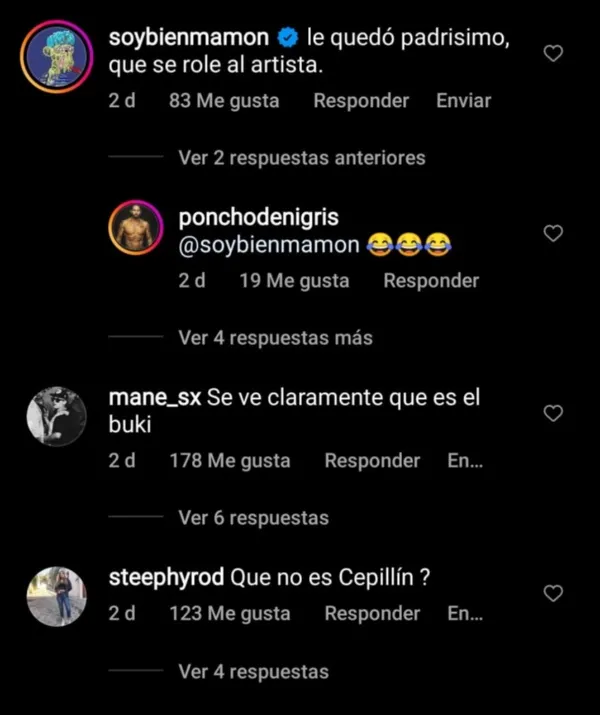
Task: Open mane_sx's profile avatar
Action: coord(56,416)
